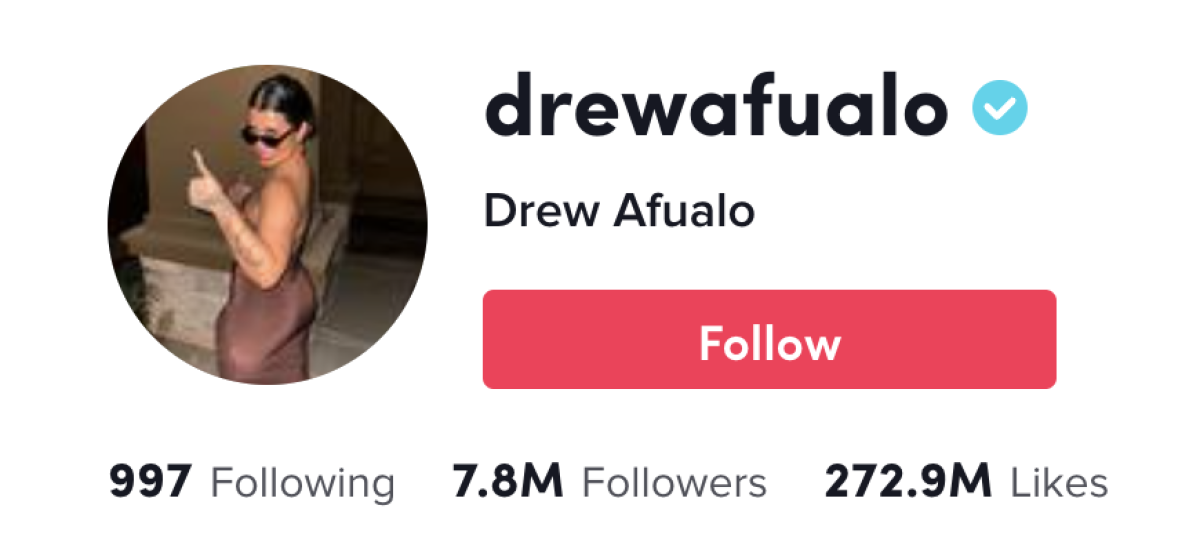Screen dimensions: 1200x538
Task: View the 997 Following list
Action: (252, 484)
